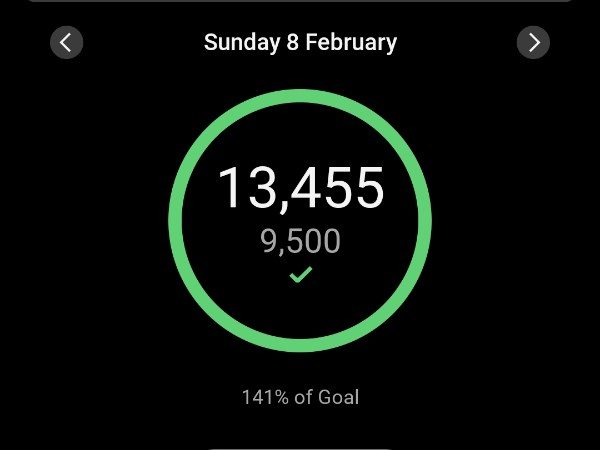Viewport: 600px width, 450px height.
Task: Go to the previous day
Action: [66, 42]
